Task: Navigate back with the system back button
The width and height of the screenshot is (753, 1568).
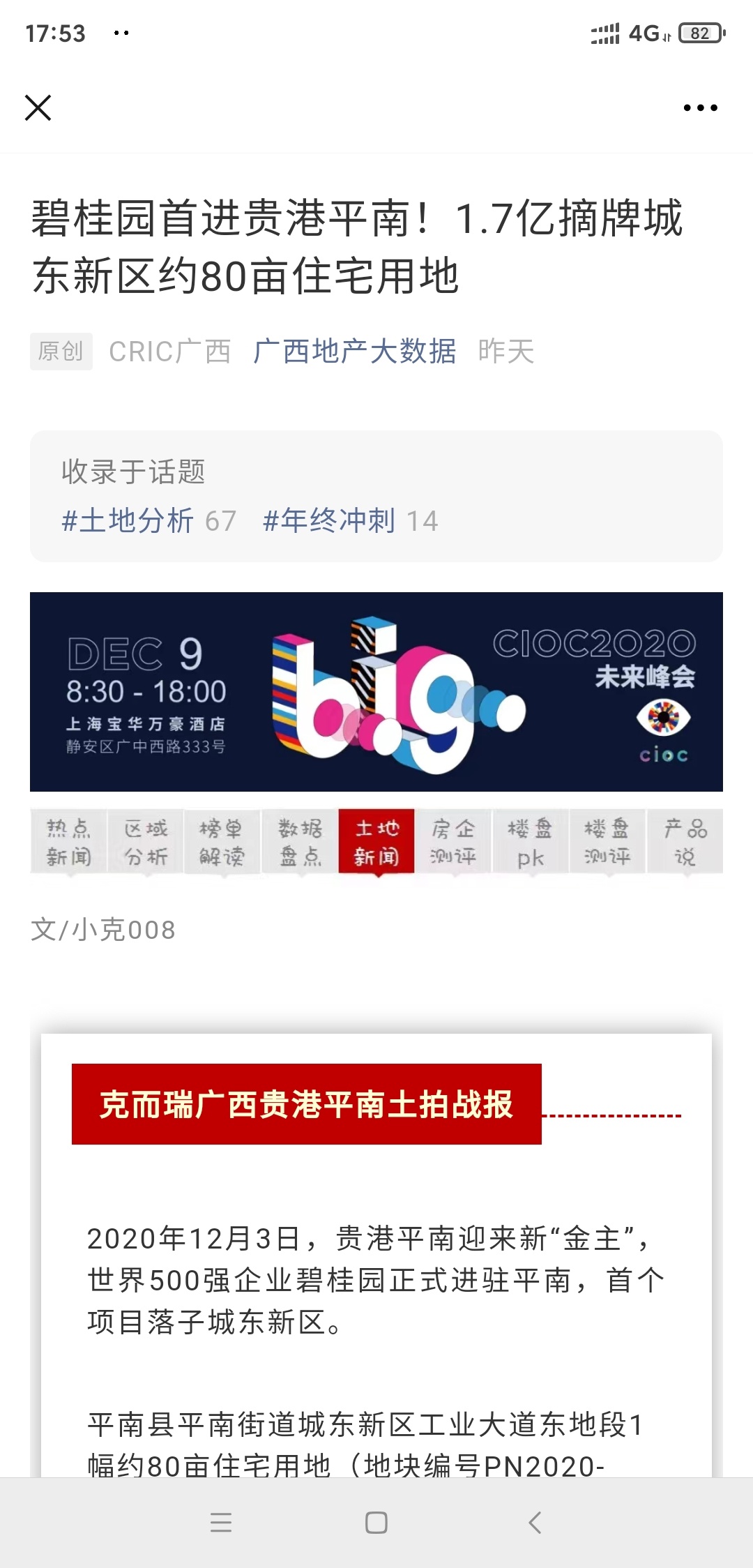Action: [535, 1522]
